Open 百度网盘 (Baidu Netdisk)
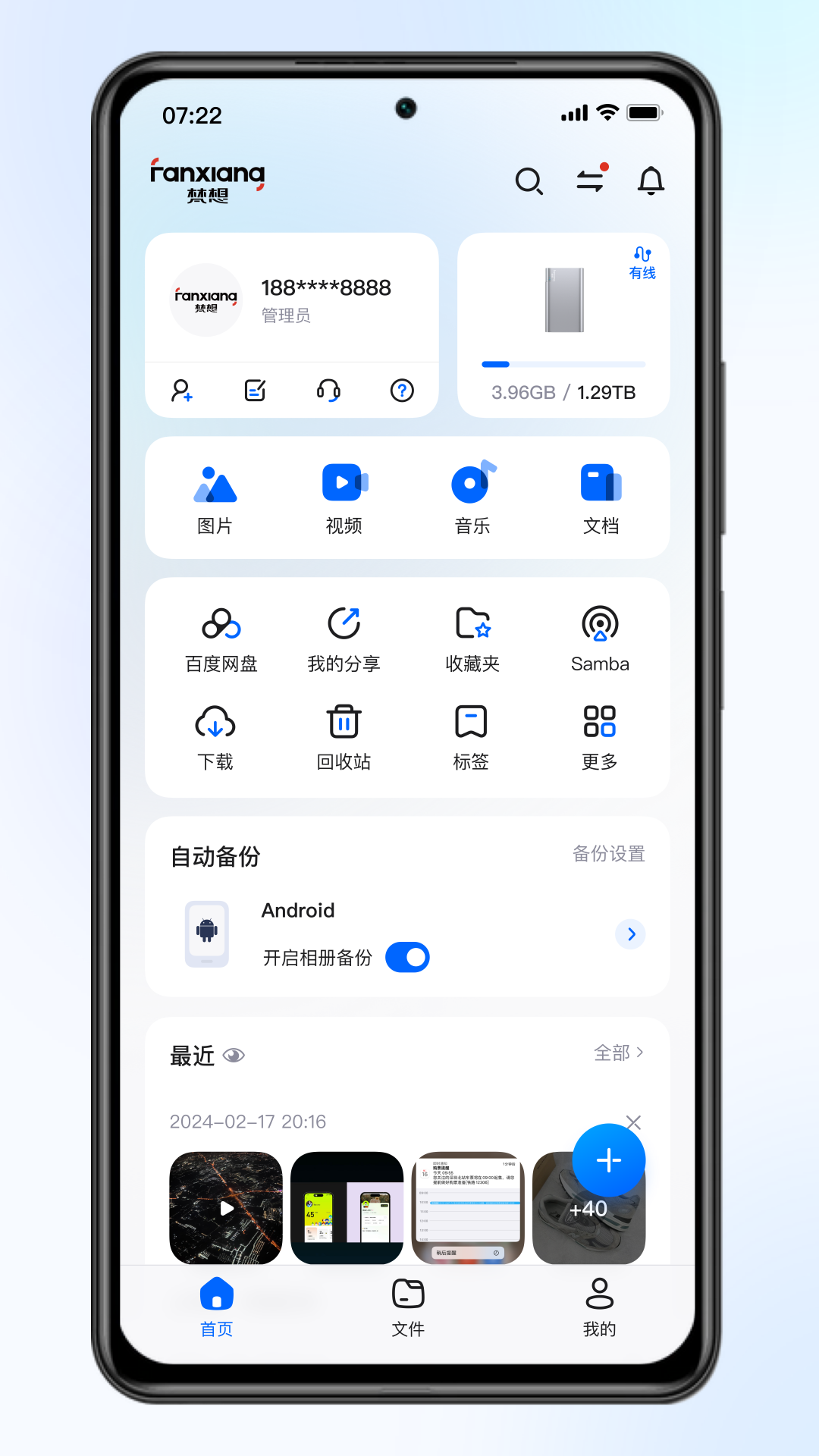The width and height of the screenshot is (819, 1456). (221, 637)
